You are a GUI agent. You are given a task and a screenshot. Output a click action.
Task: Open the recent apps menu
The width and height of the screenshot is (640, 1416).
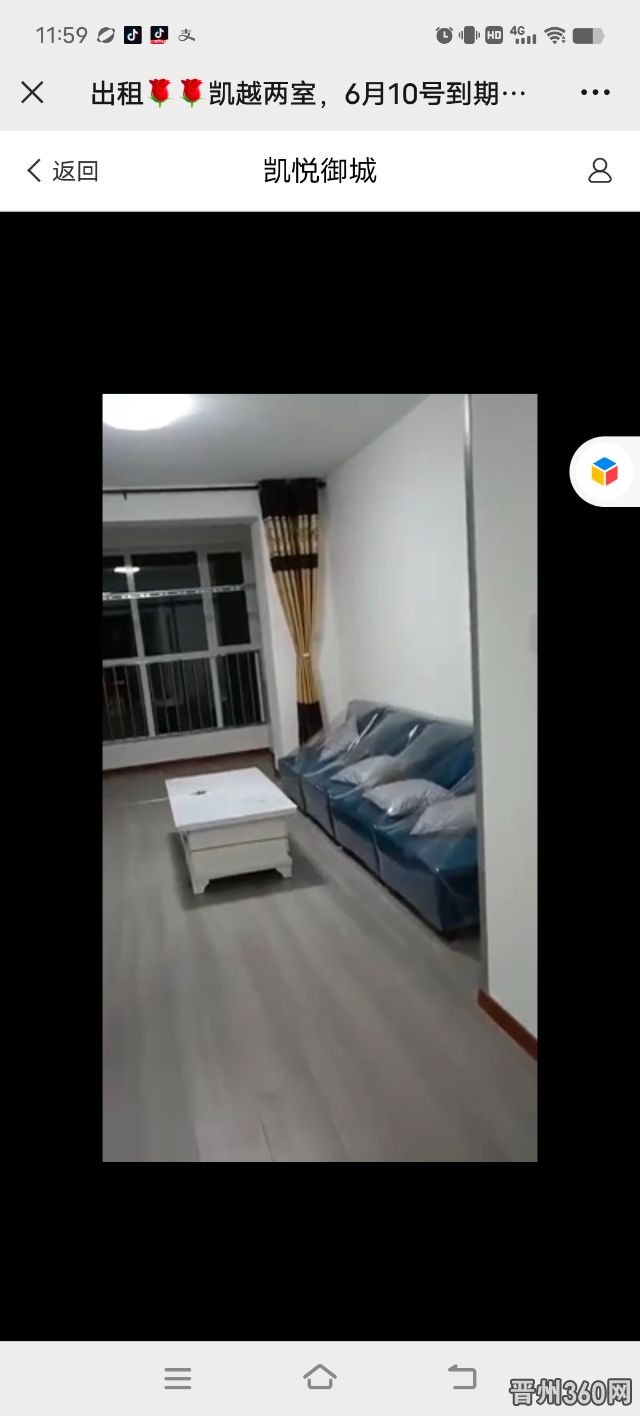(x=178, y=1378)
